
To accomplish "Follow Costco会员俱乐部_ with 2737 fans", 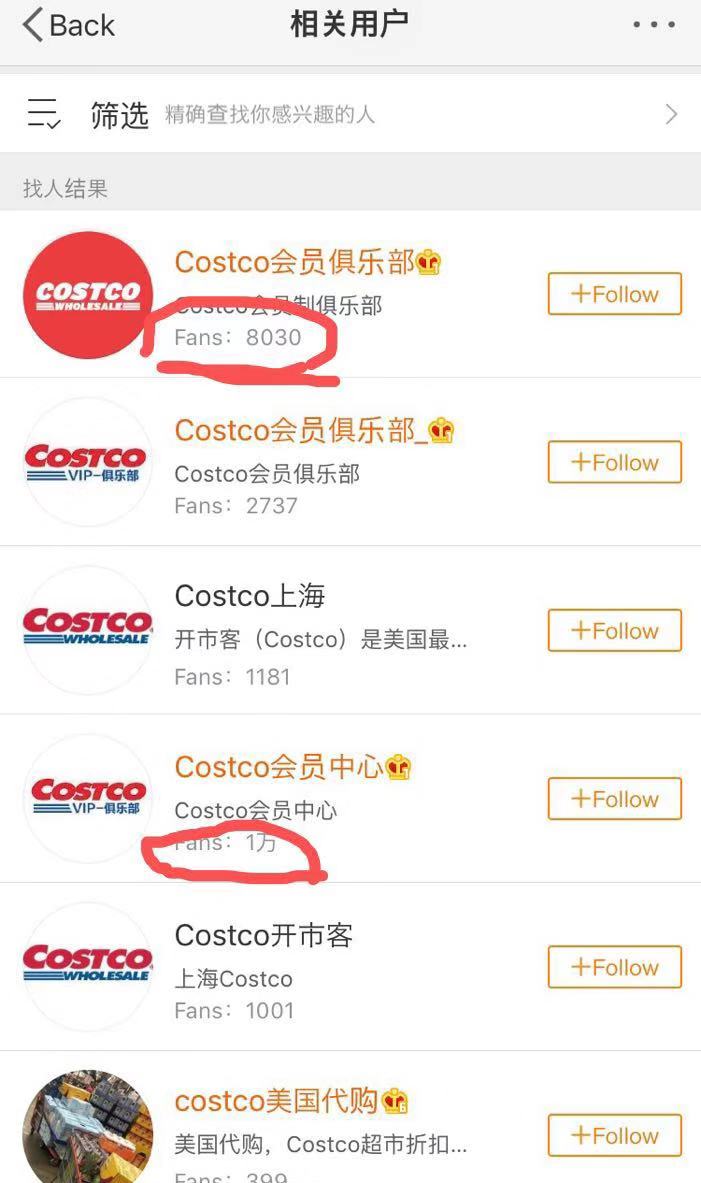I will (x=614, y=462).
